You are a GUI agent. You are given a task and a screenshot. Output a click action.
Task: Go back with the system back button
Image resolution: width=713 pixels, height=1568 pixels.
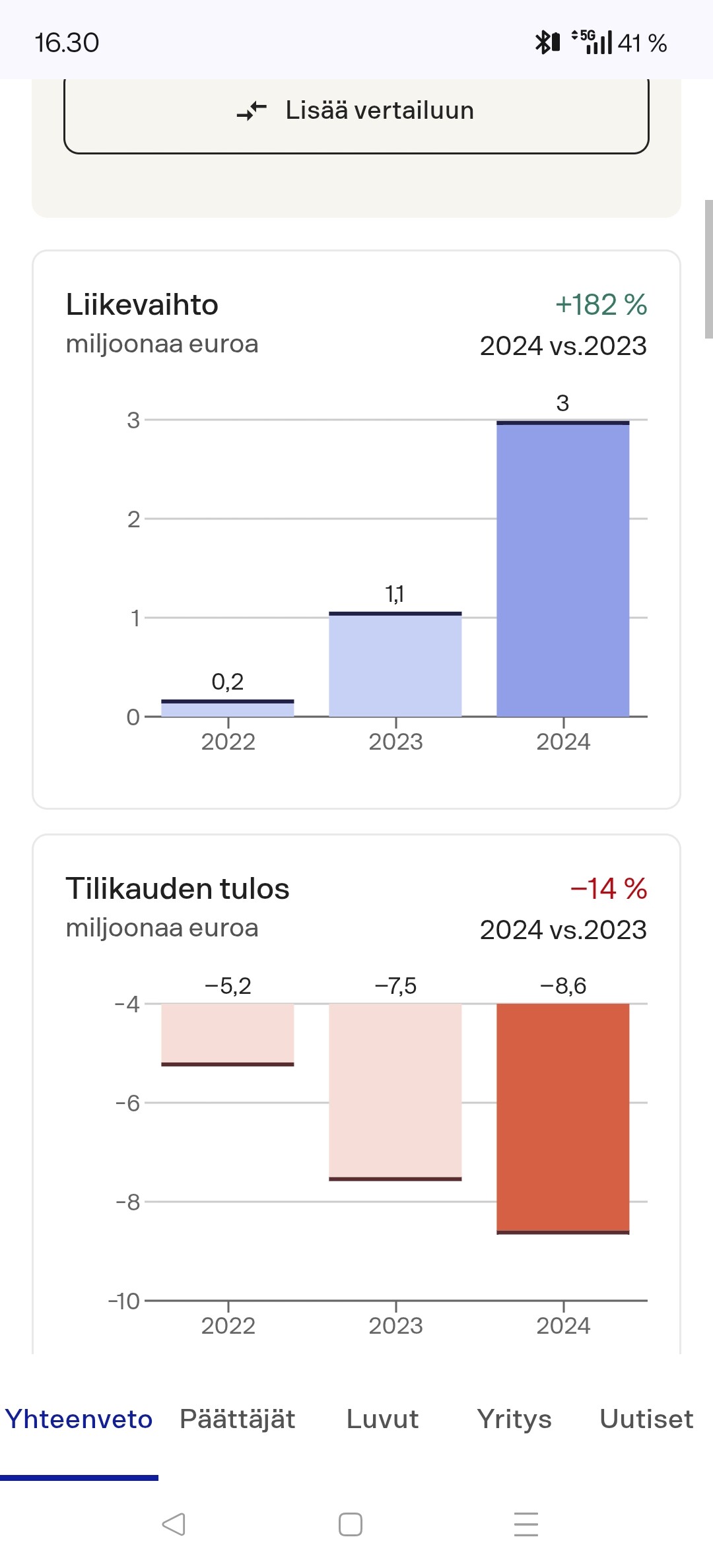[174, 1524]
